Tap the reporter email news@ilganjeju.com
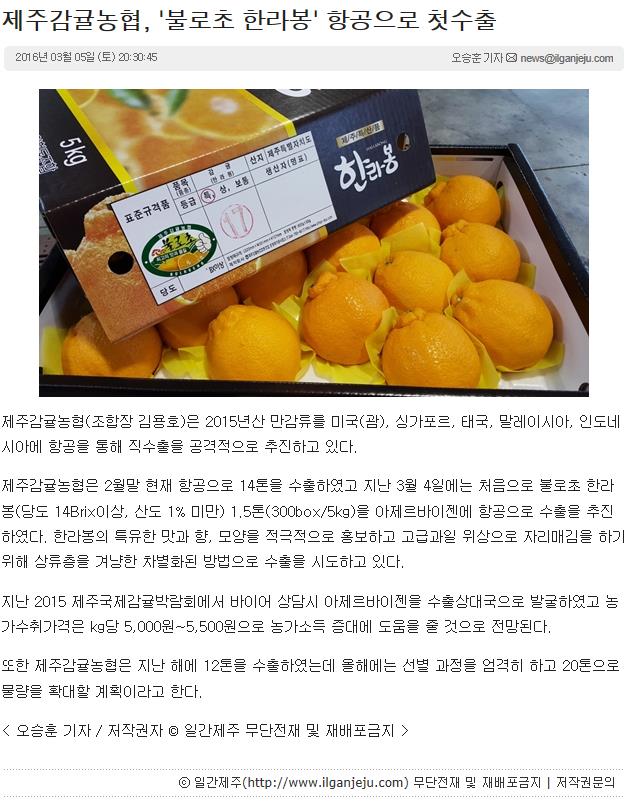Viewport: 637px width, 804px height. [566, 58]
